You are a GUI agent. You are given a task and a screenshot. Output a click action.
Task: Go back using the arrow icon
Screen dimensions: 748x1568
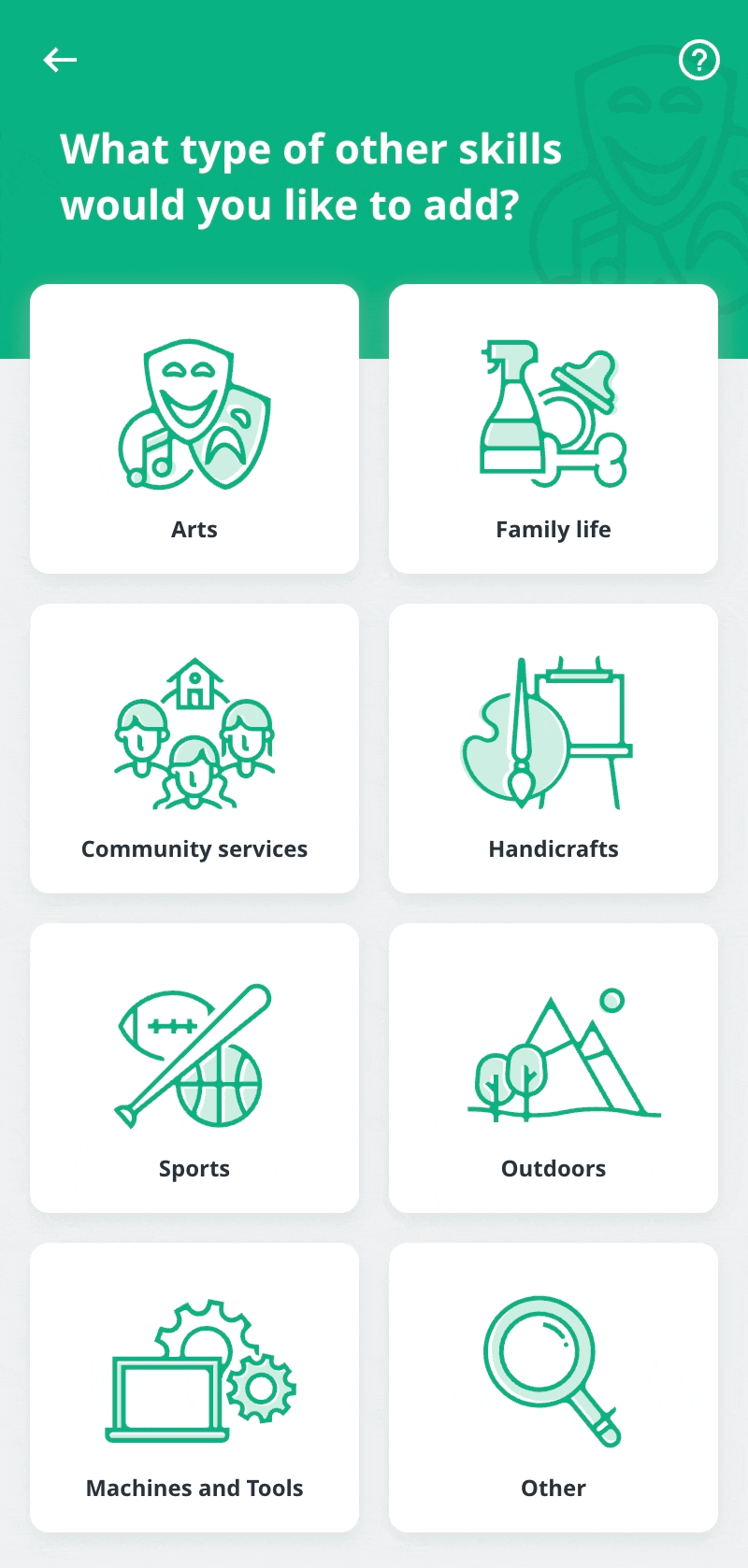tap(60, 60)
